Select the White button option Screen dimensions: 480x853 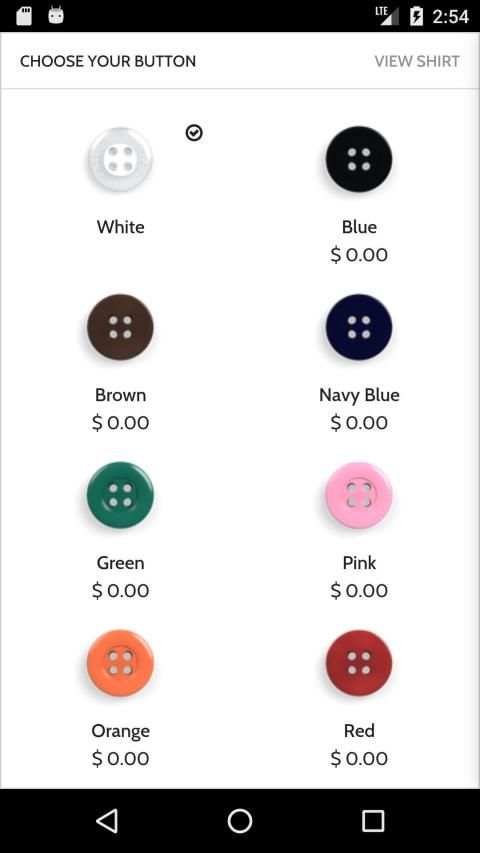[120, 159]
